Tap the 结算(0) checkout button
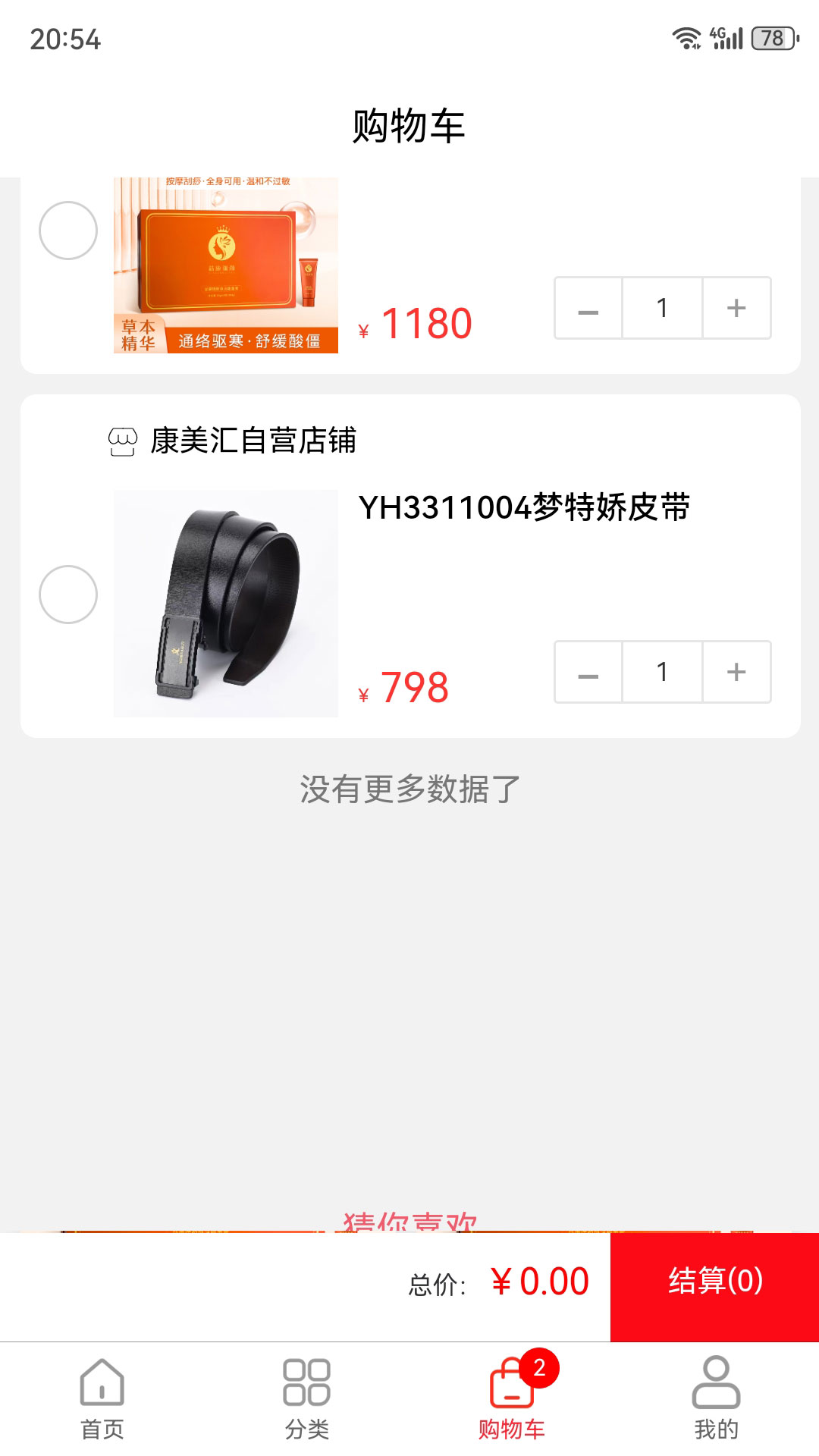This screenshot has width=819, height=1456. pos(713,1279)
